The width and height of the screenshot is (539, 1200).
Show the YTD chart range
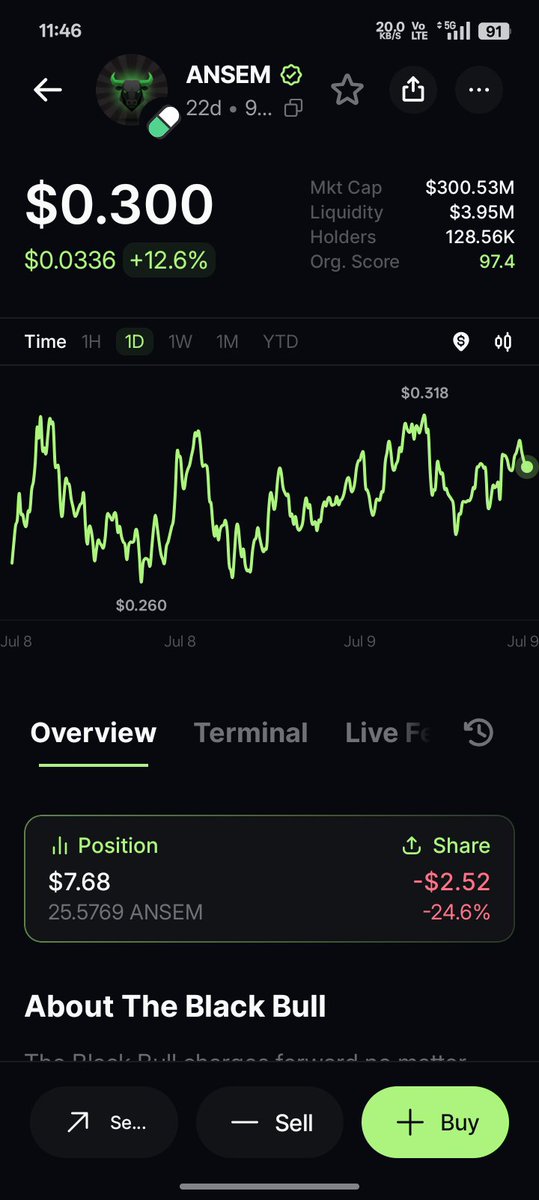click(280, 342)
